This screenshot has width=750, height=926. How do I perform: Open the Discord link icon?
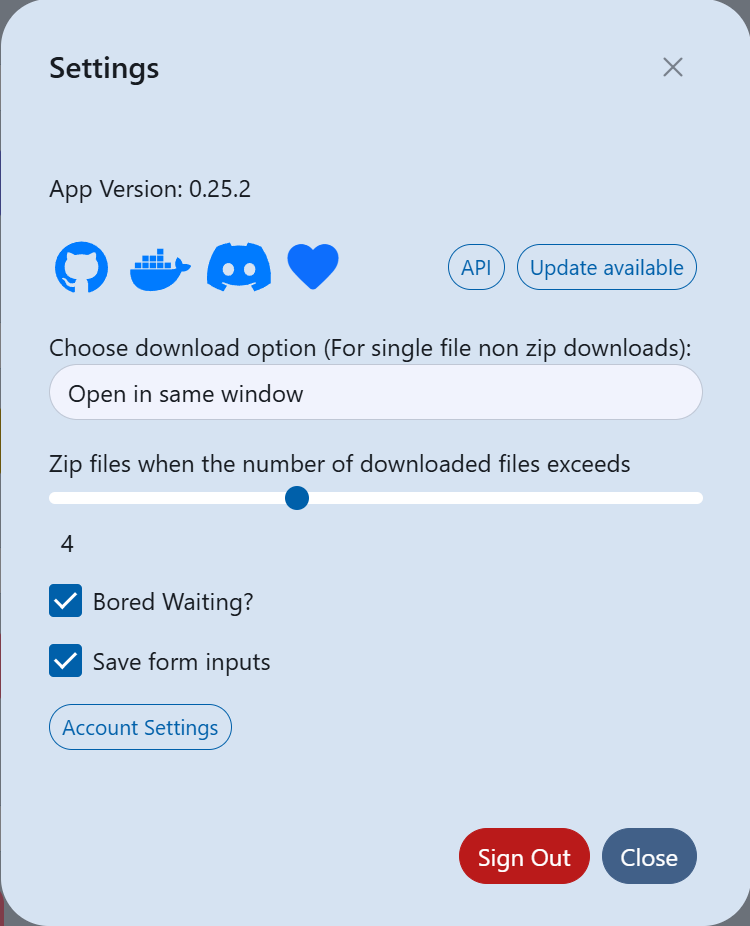239,267
